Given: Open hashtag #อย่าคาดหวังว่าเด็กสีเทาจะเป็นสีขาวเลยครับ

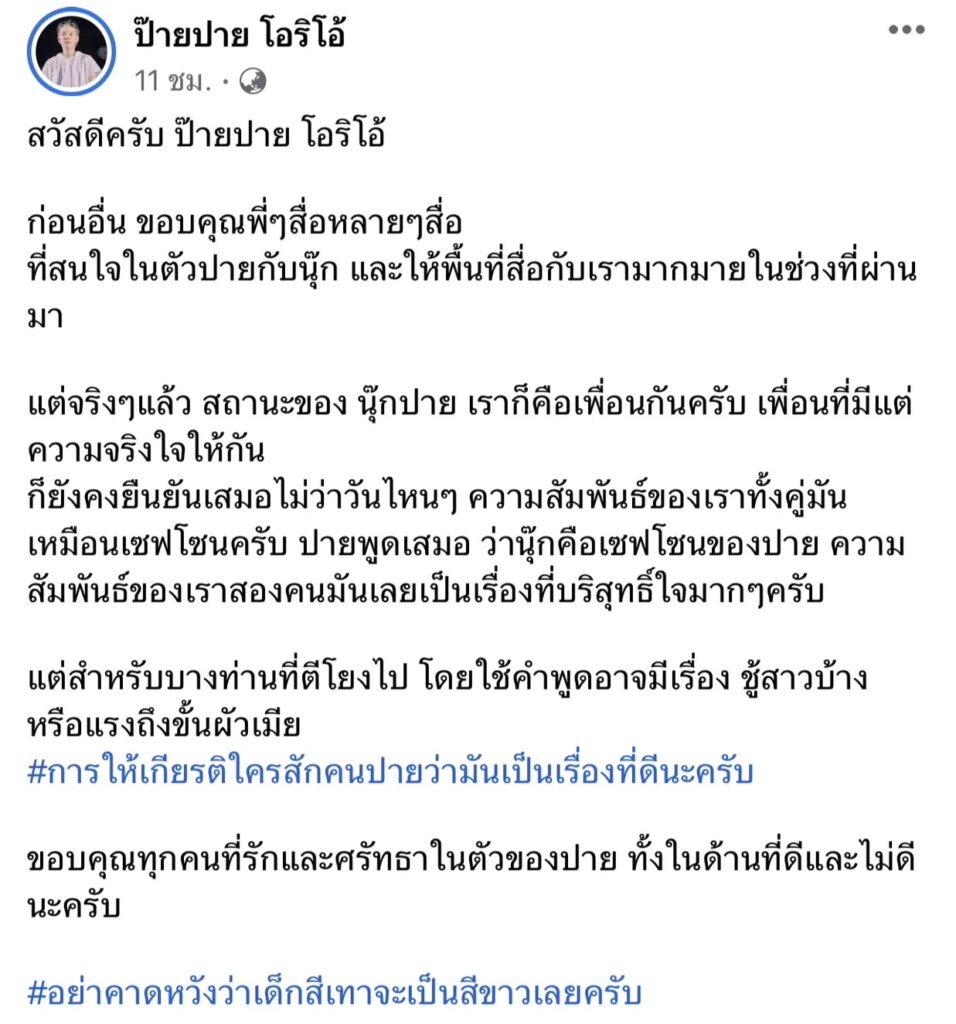Looking at the screenshot, I should [x=333, y=994].
